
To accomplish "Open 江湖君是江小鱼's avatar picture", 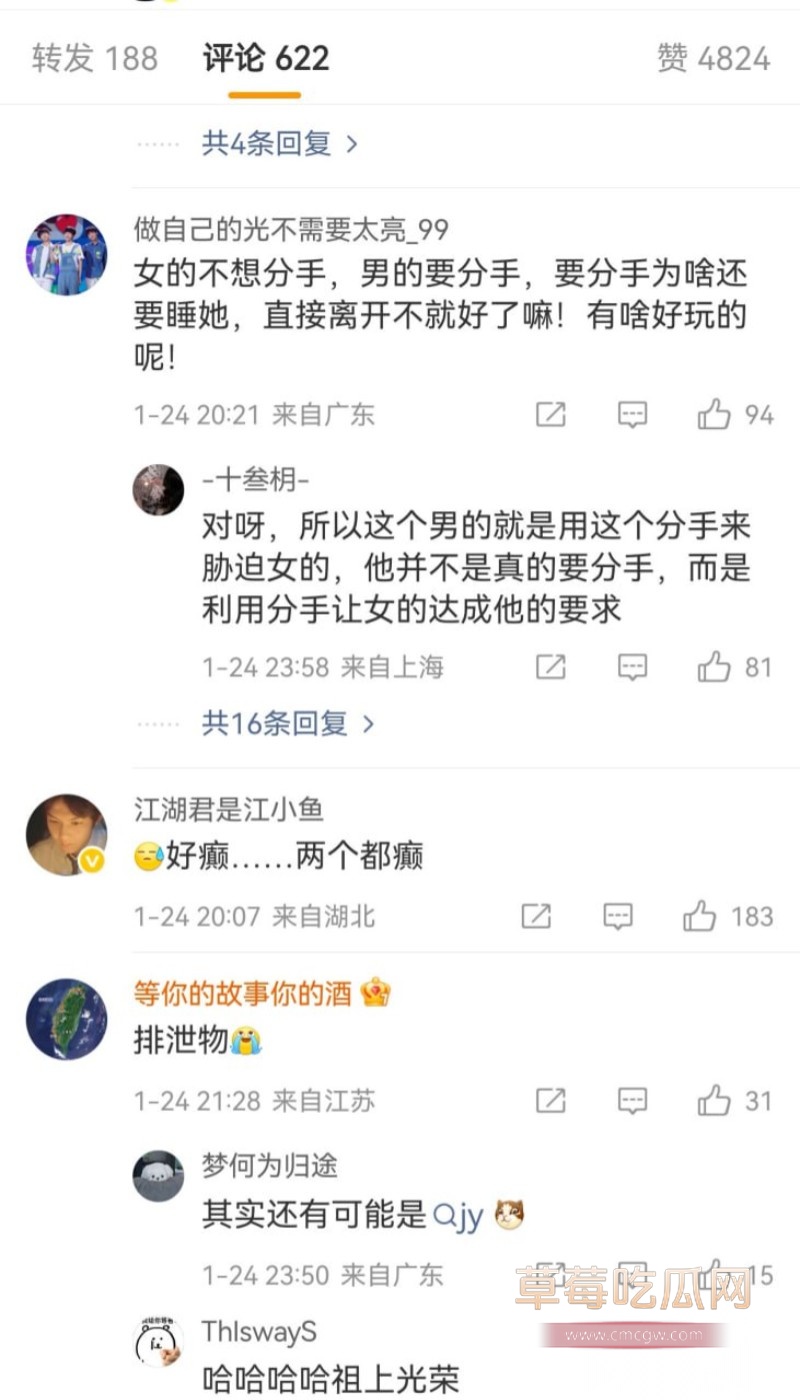I will (66, 833).
